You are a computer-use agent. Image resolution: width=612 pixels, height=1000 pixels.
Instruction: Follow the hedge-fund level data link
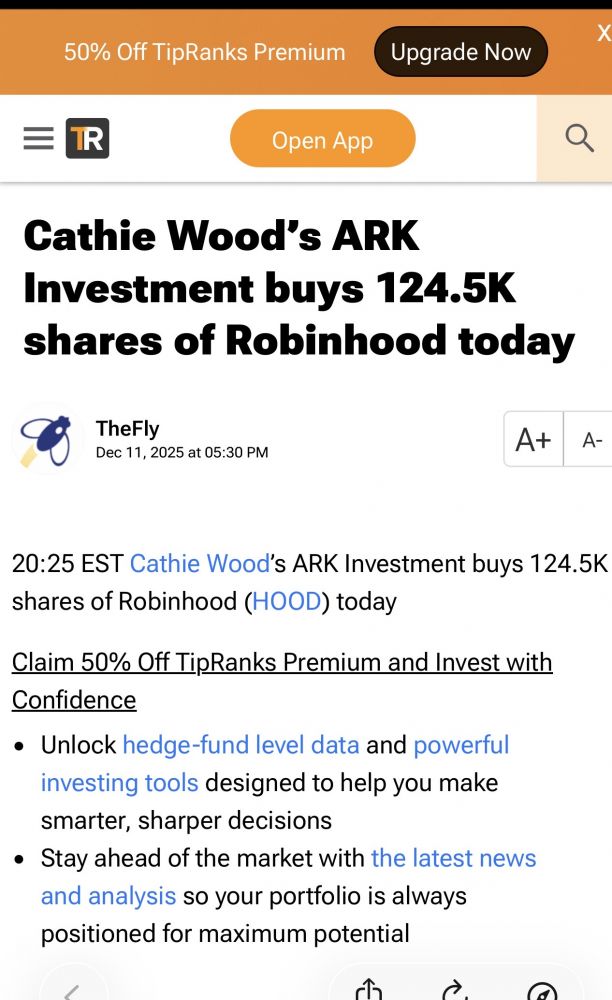(x=240, y=745)
